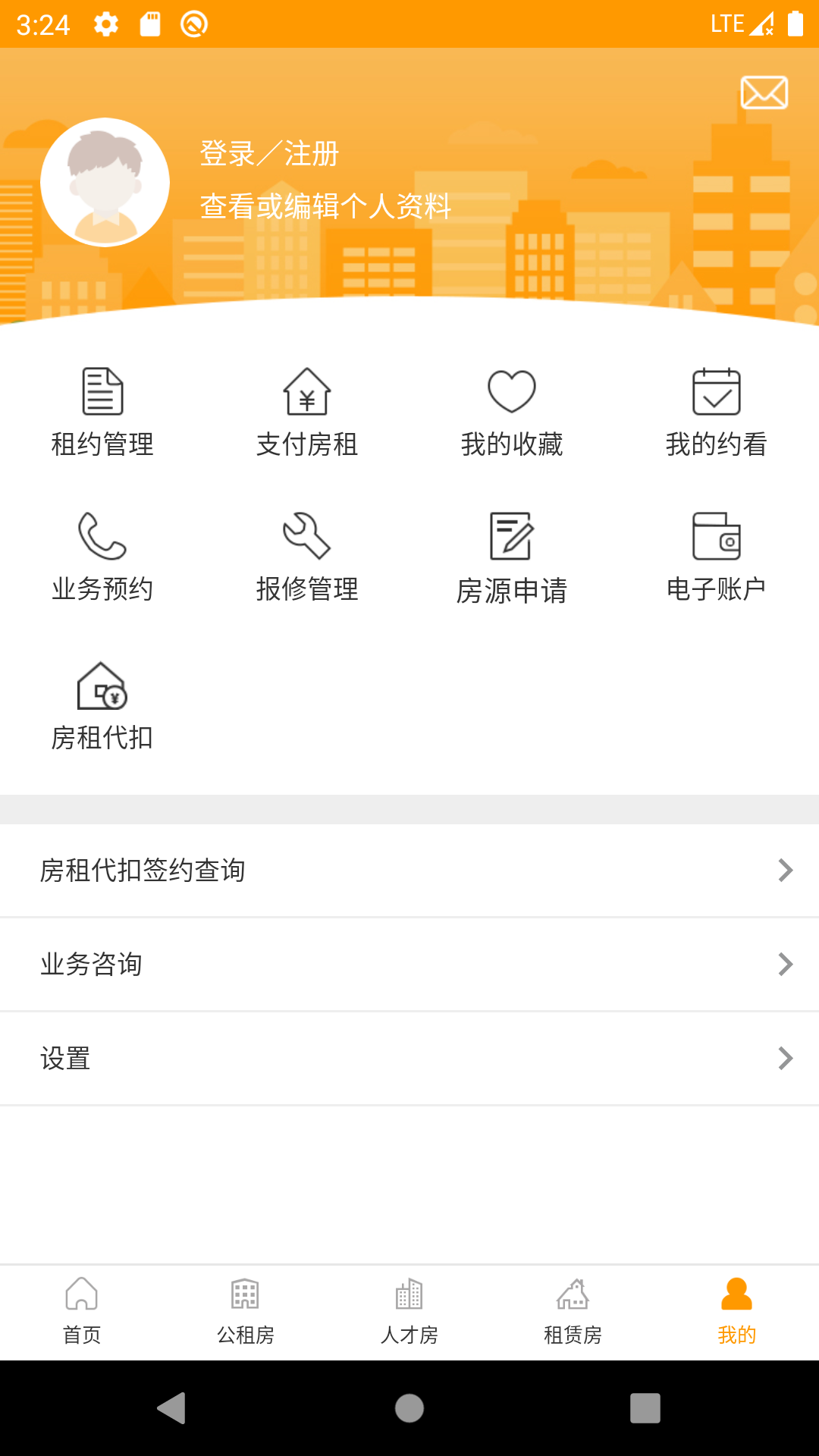Open 电子账户 e-account

(717, 557)
